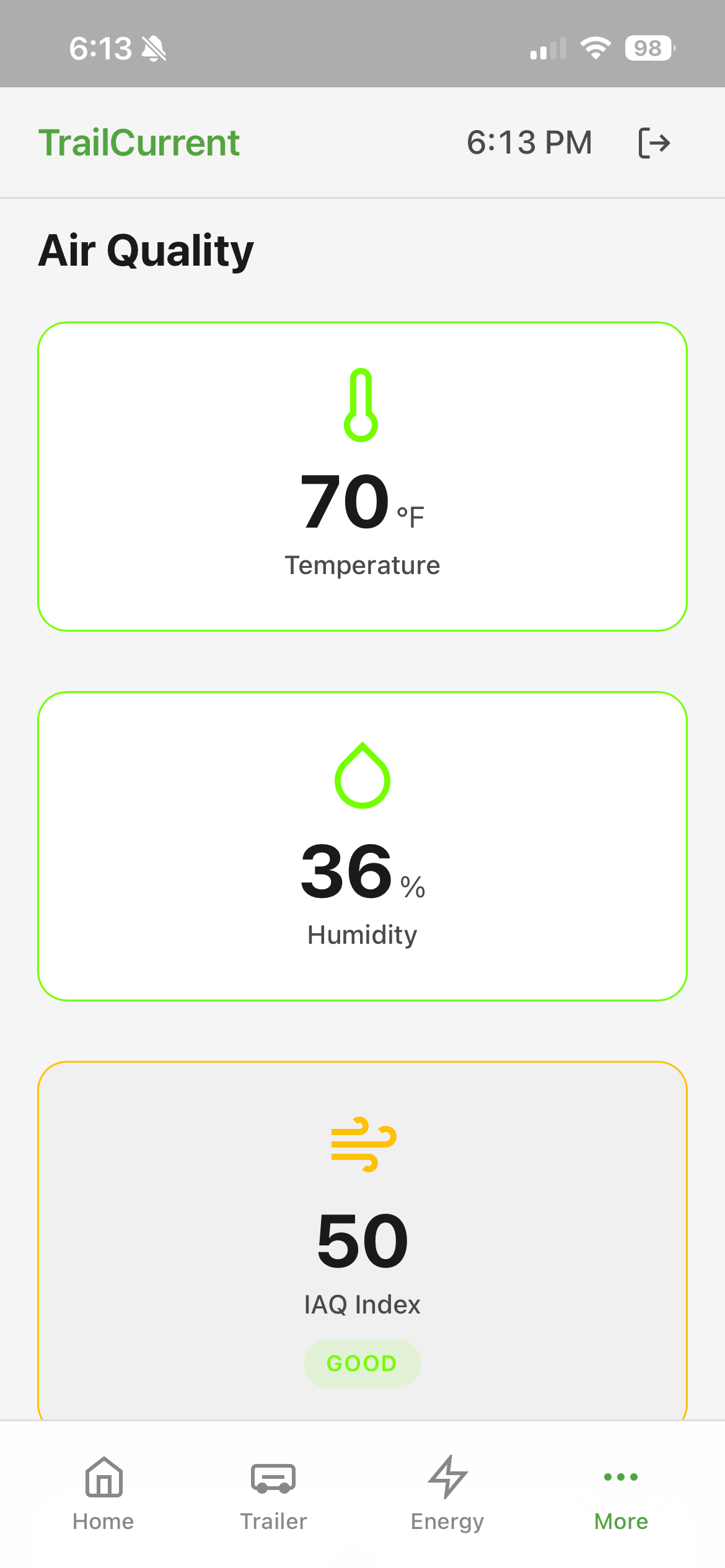Tap the Wi-Fi icon in the status bar
Screen dimensions: 725x1568
pyautogui.click(x=596, y=47)
